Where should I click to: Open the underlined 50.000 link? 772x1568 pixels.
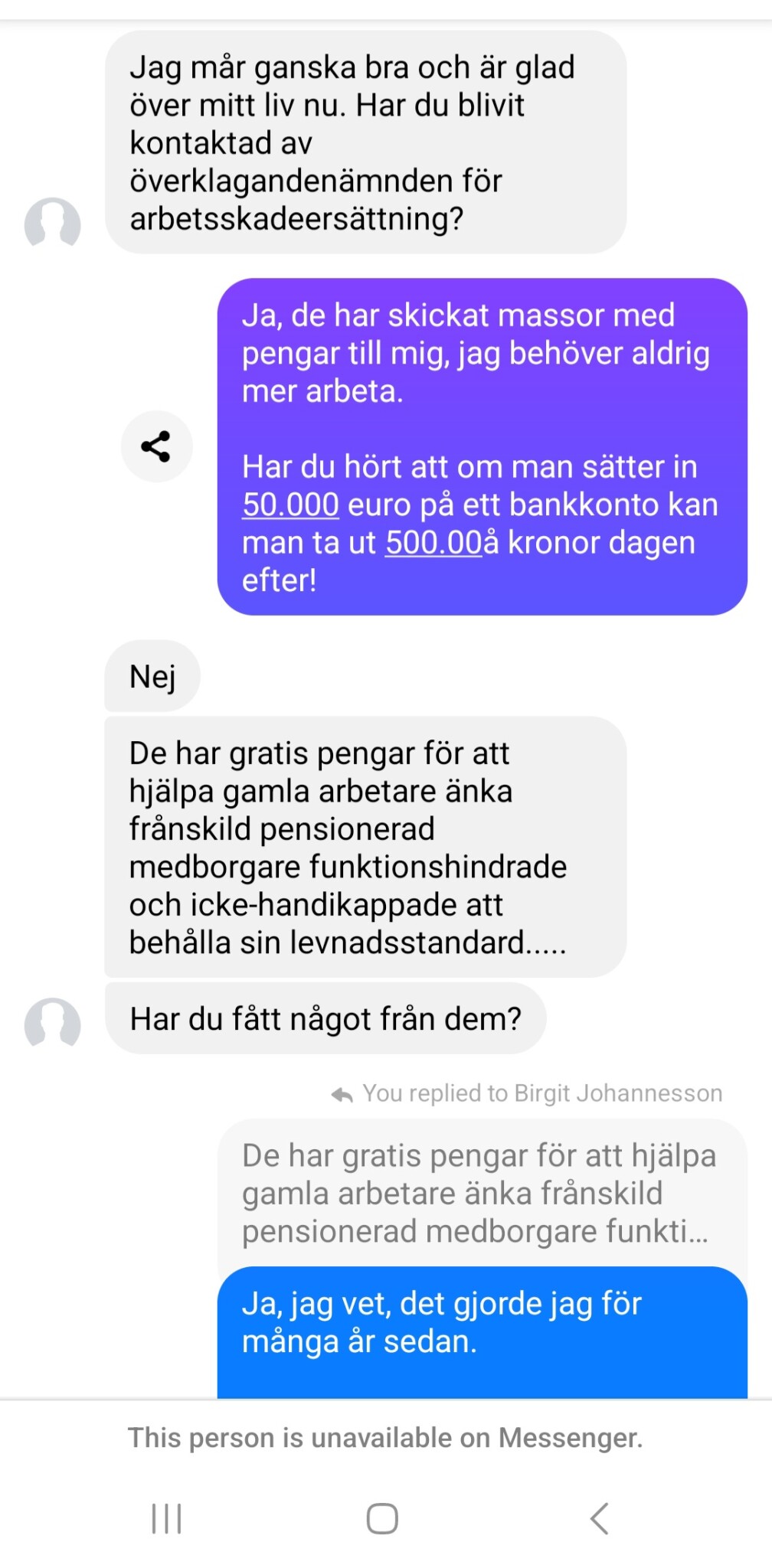(290, 505)
